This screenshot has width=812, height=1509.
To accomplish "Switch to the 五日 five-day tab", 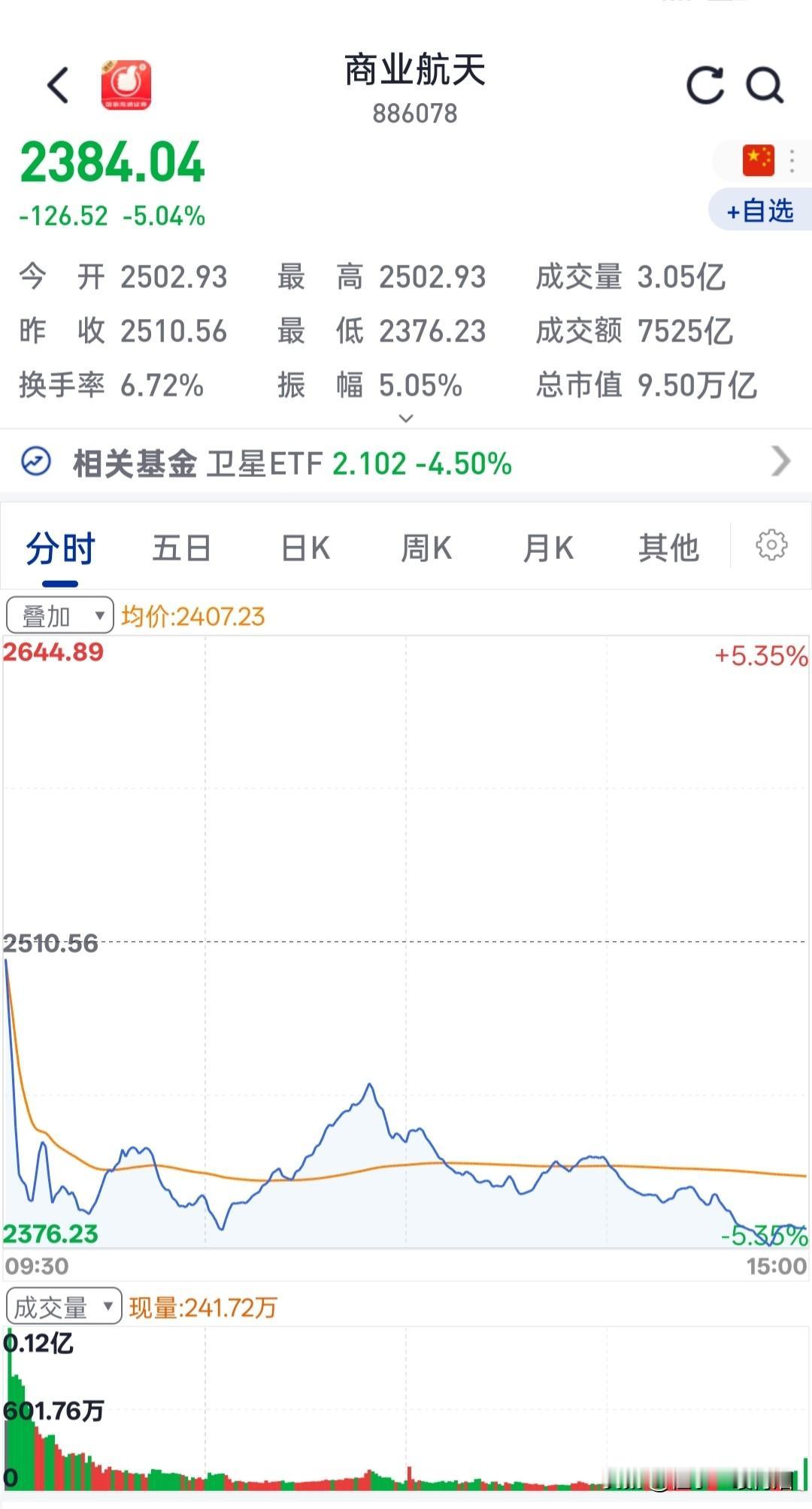I will click(x=181, y=548).
